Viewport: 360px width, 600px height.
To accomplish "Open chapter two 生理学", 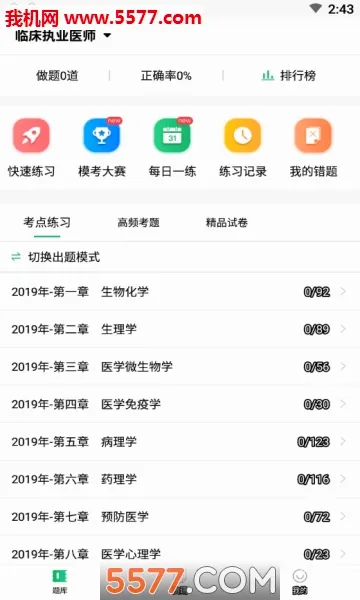I will (x=180, y=329).
